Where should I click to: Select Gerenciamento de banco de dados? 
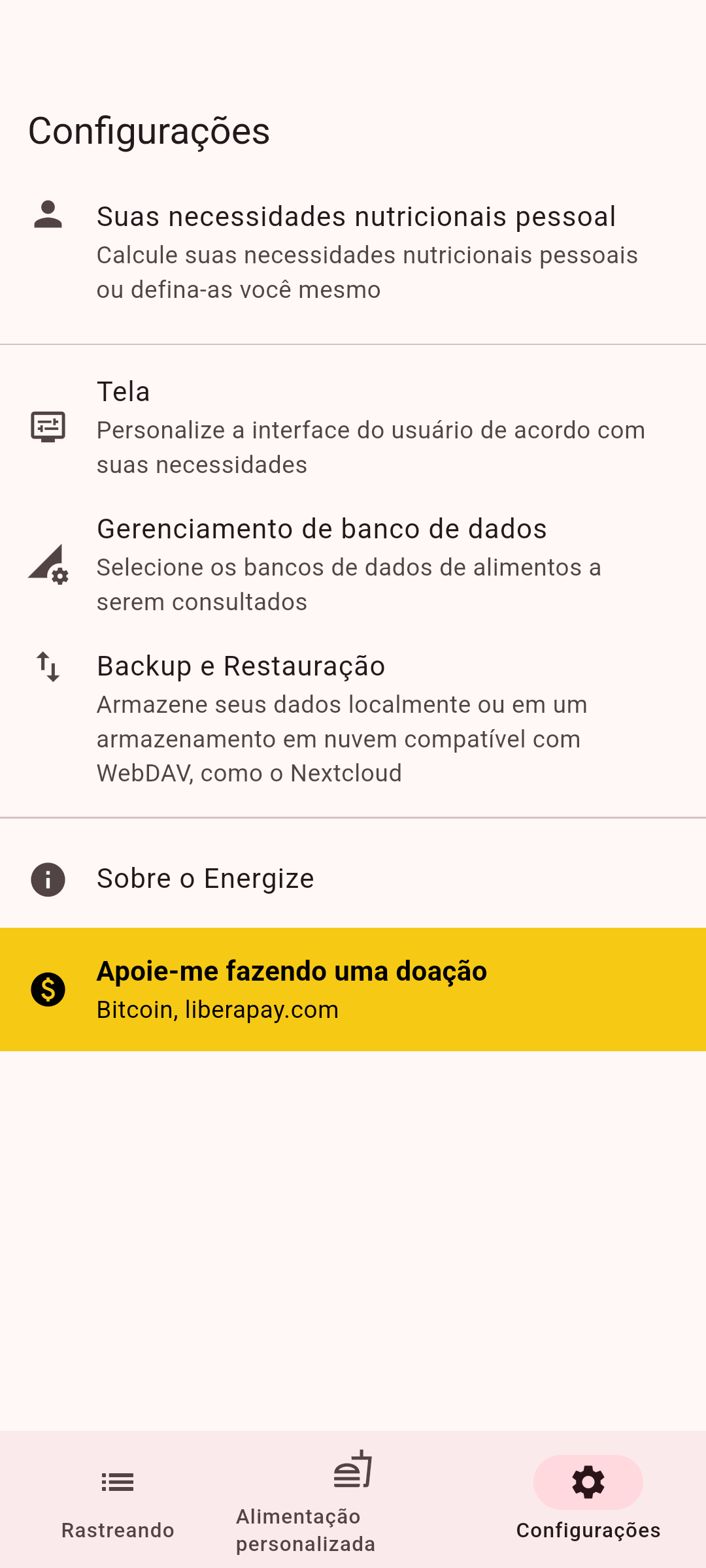[x=353, y=564]
